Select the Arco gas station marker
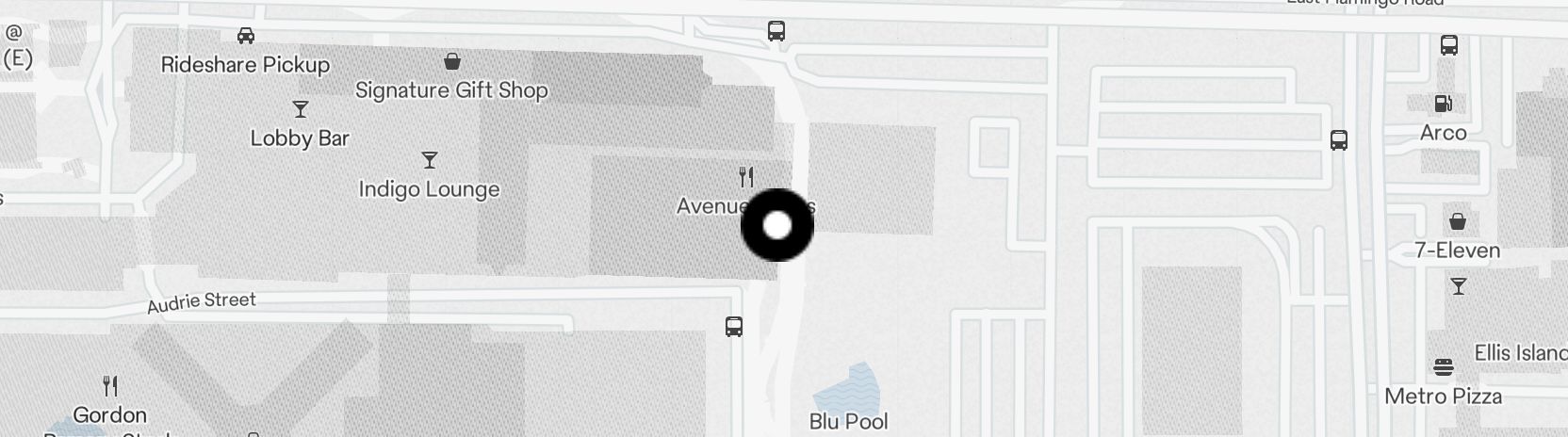The image size is (1568, 437). click(x=1443, y=104)
